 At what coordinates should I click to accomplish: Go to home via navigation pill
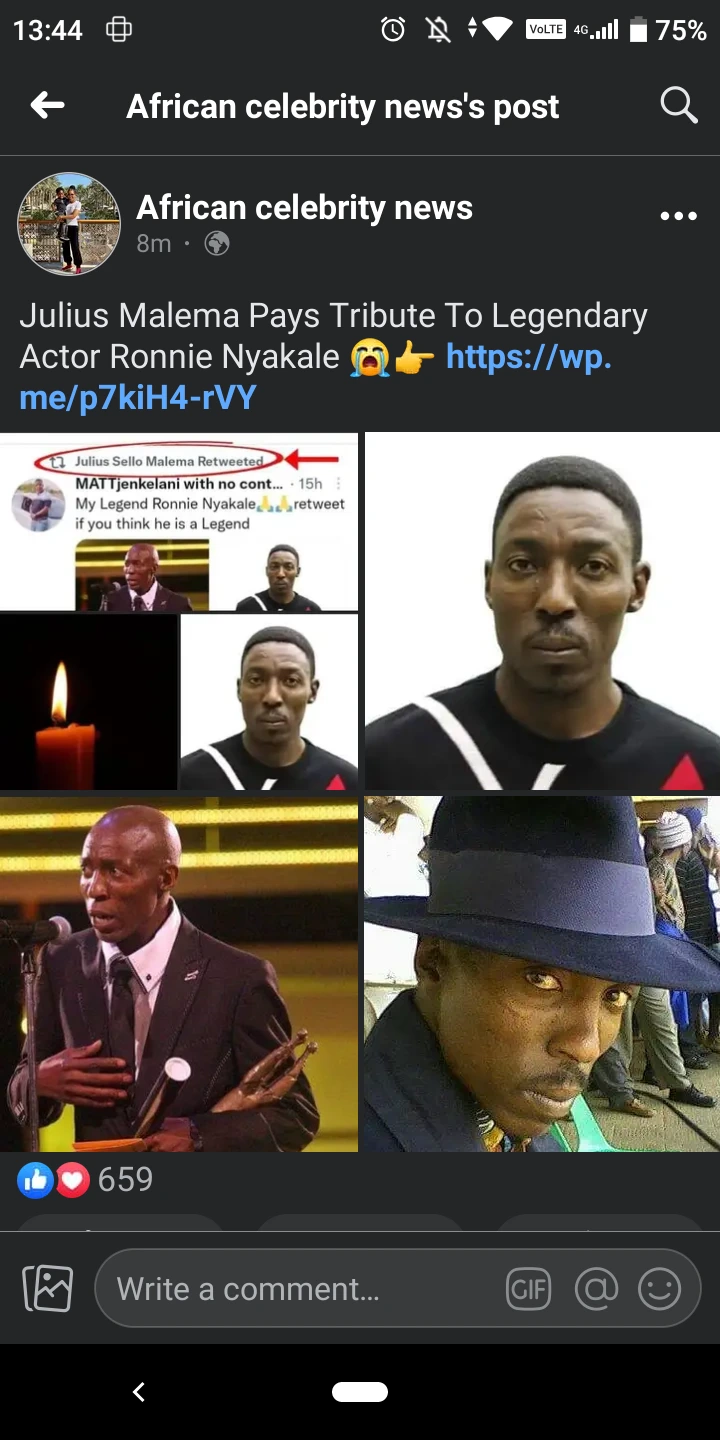pyautogui.click(x=360, y=1392)
